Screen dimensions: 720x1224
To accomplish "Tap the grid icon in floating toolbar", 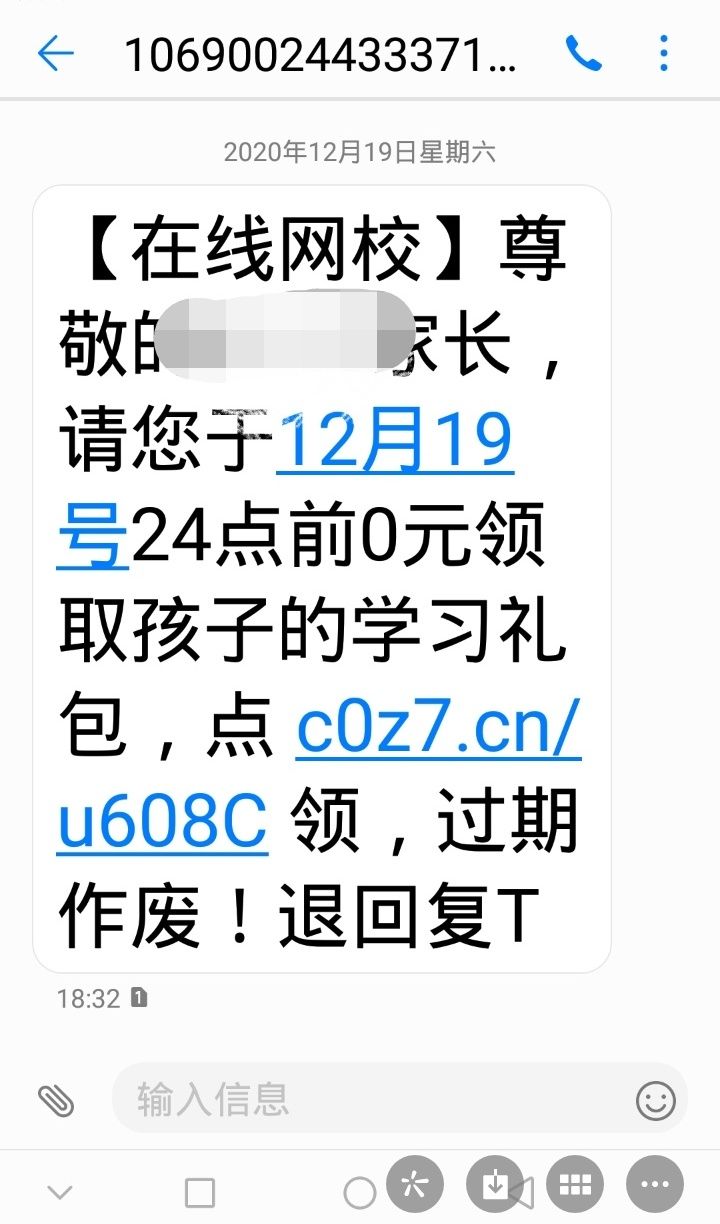I will [x=575, y=1185].
